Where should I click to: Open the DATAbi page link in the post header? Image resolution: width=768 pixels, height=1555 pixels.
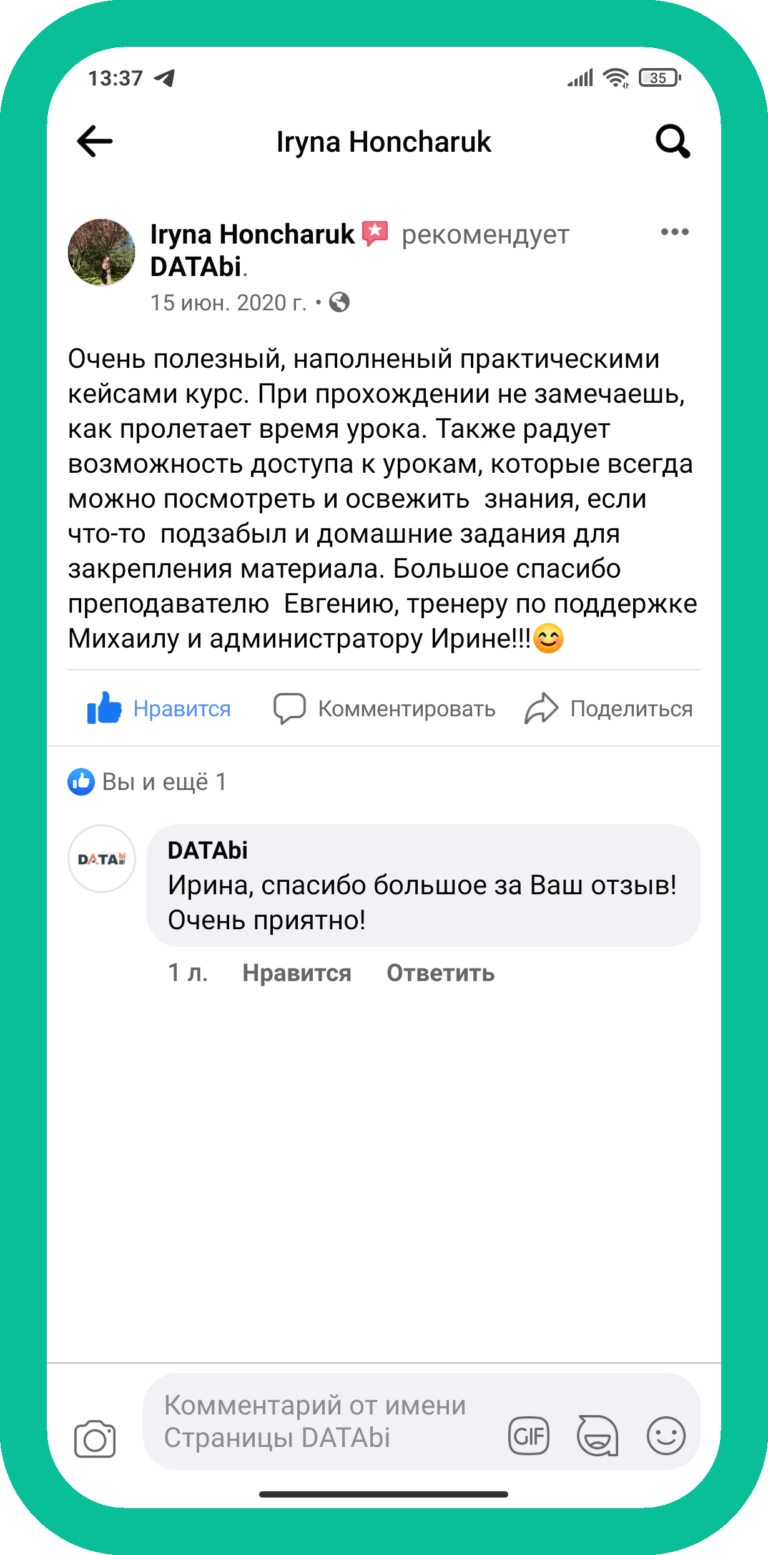click(196, 267)
